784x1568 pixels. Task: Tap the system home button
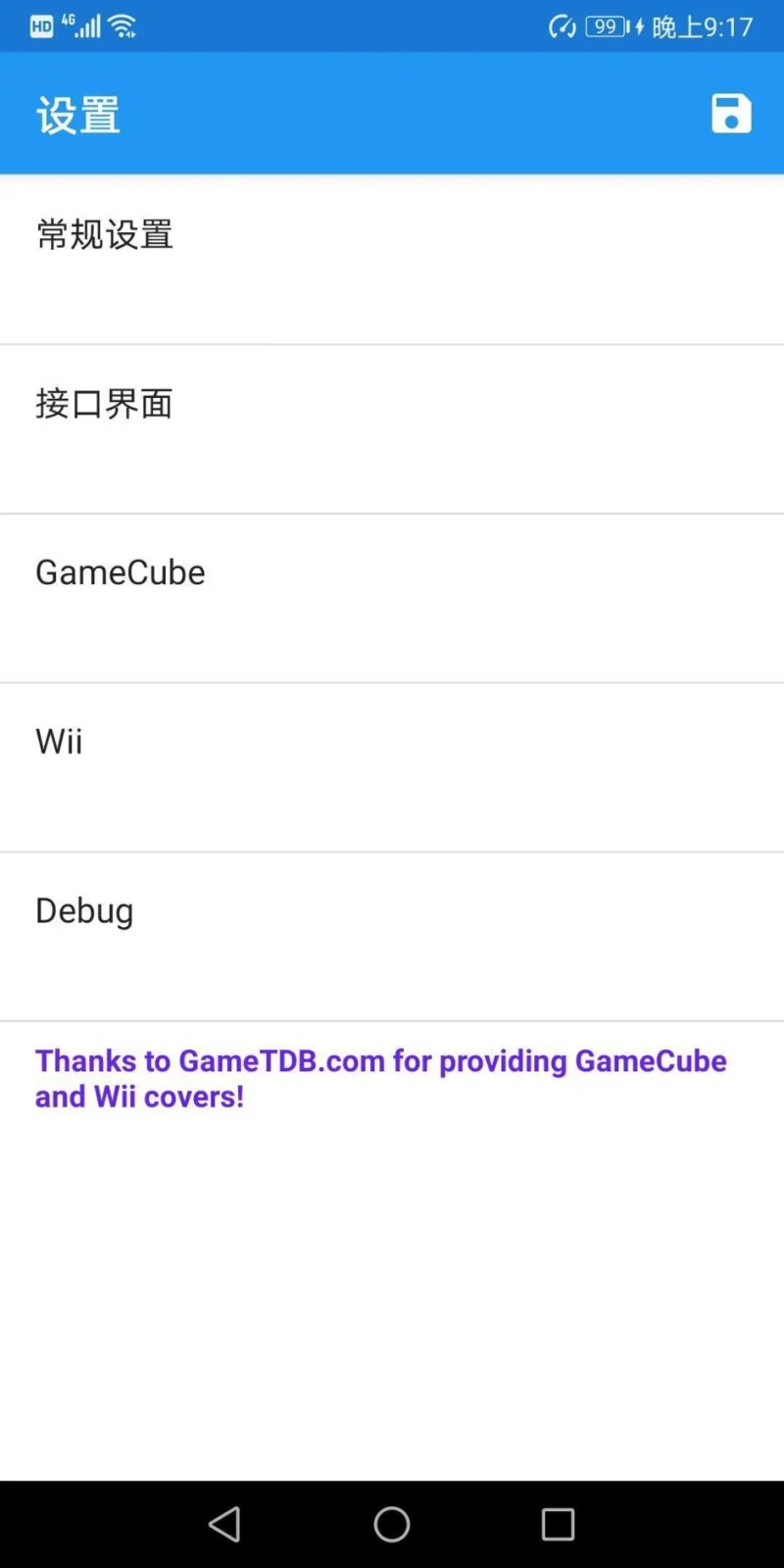click(x=392, y=1524)
